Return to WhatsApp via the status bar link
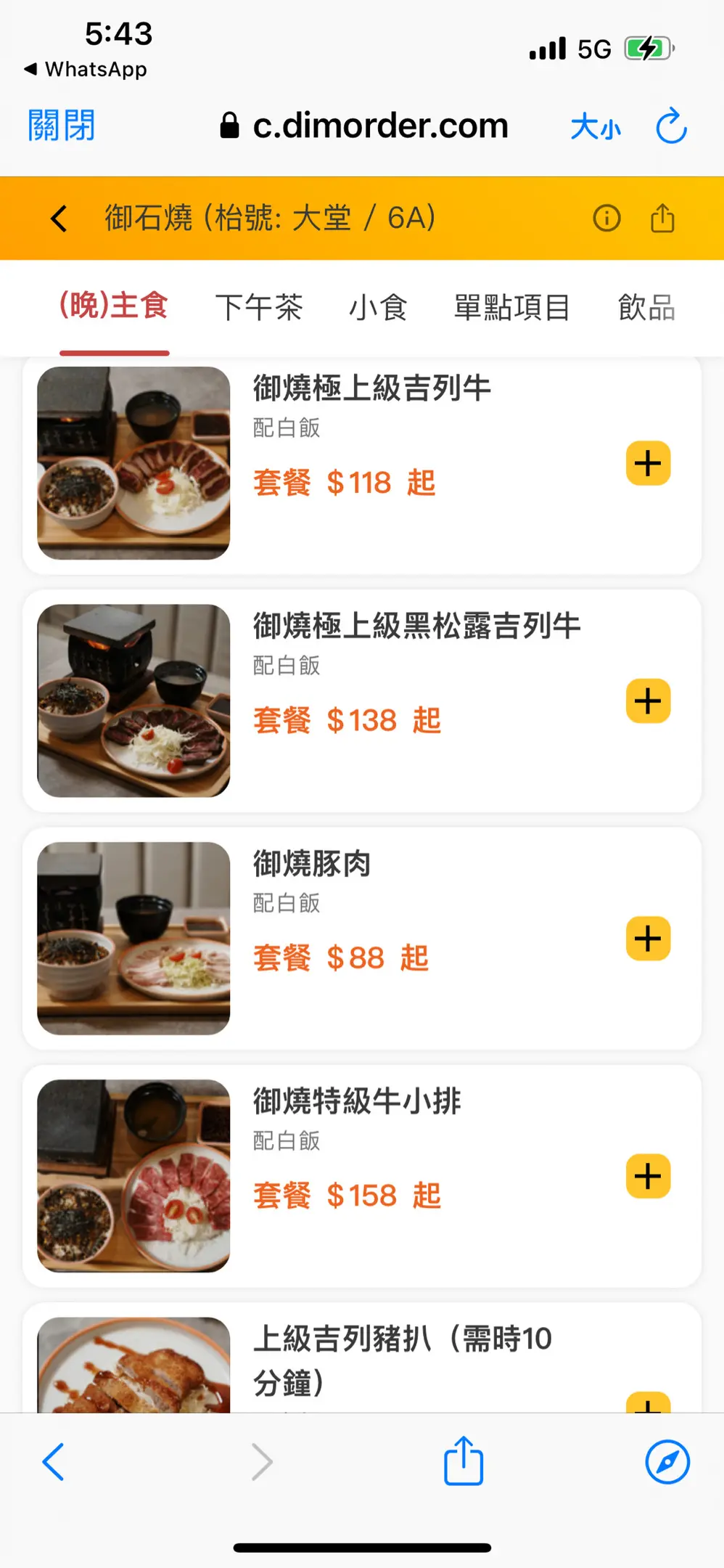The height and width of the screenshot is (1568, 724). click(x=86, y=69)
